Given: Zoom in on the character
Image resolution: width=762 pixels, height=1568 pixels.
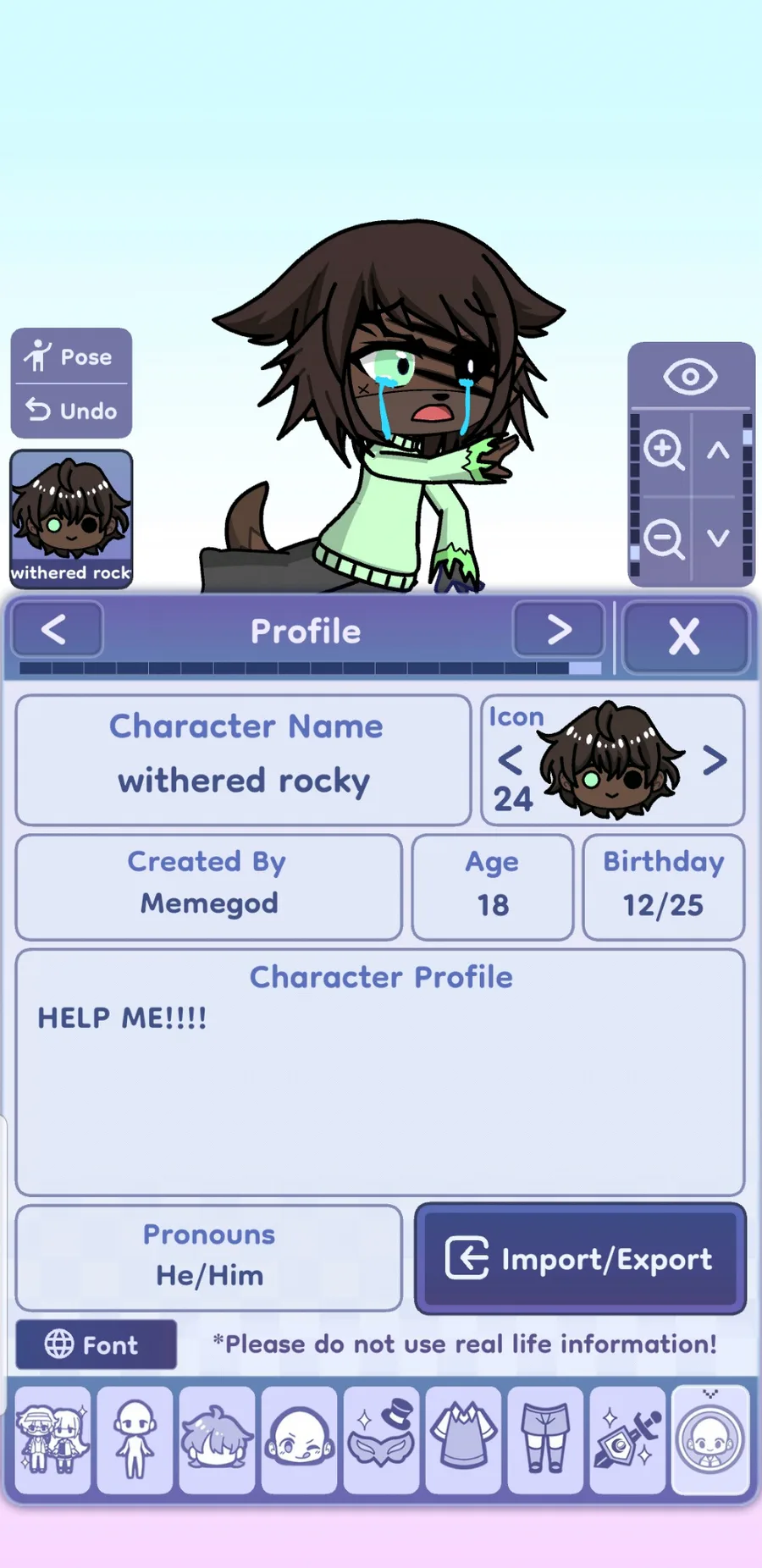Looking at the screenshot, I should tap(664, 450).
